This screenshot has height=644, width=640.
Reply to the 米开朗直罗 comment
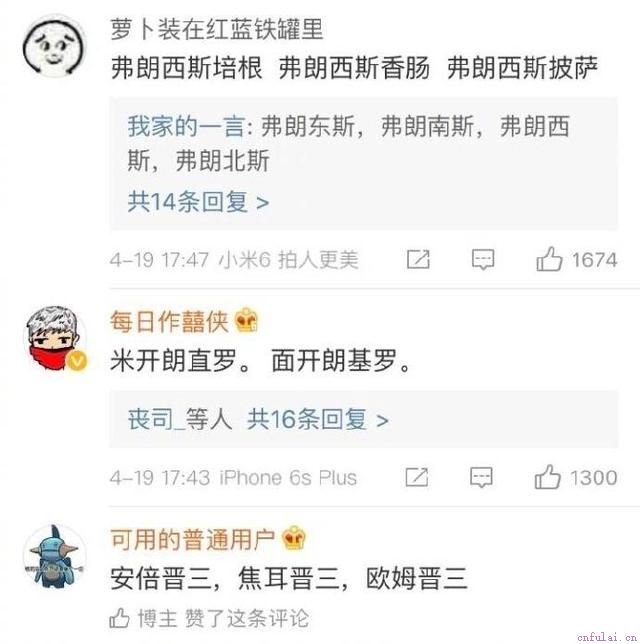point(483,477)
